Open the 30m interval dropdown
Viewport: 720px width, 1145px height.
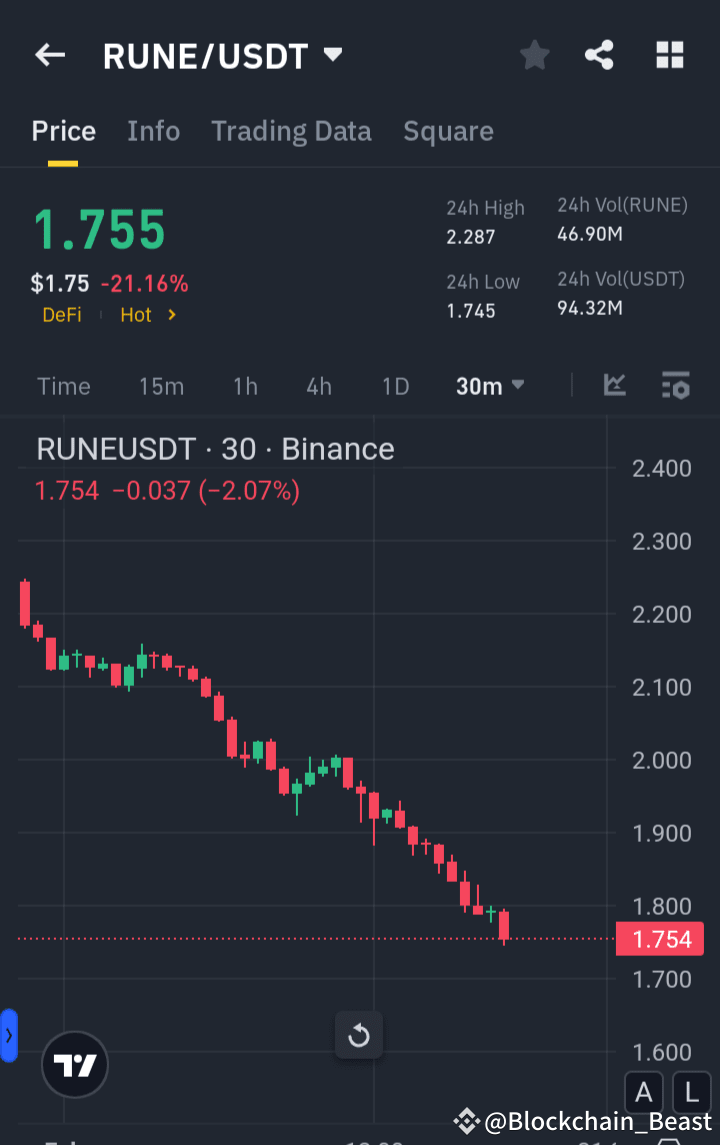pyautogui.click(x=489, y=385)
